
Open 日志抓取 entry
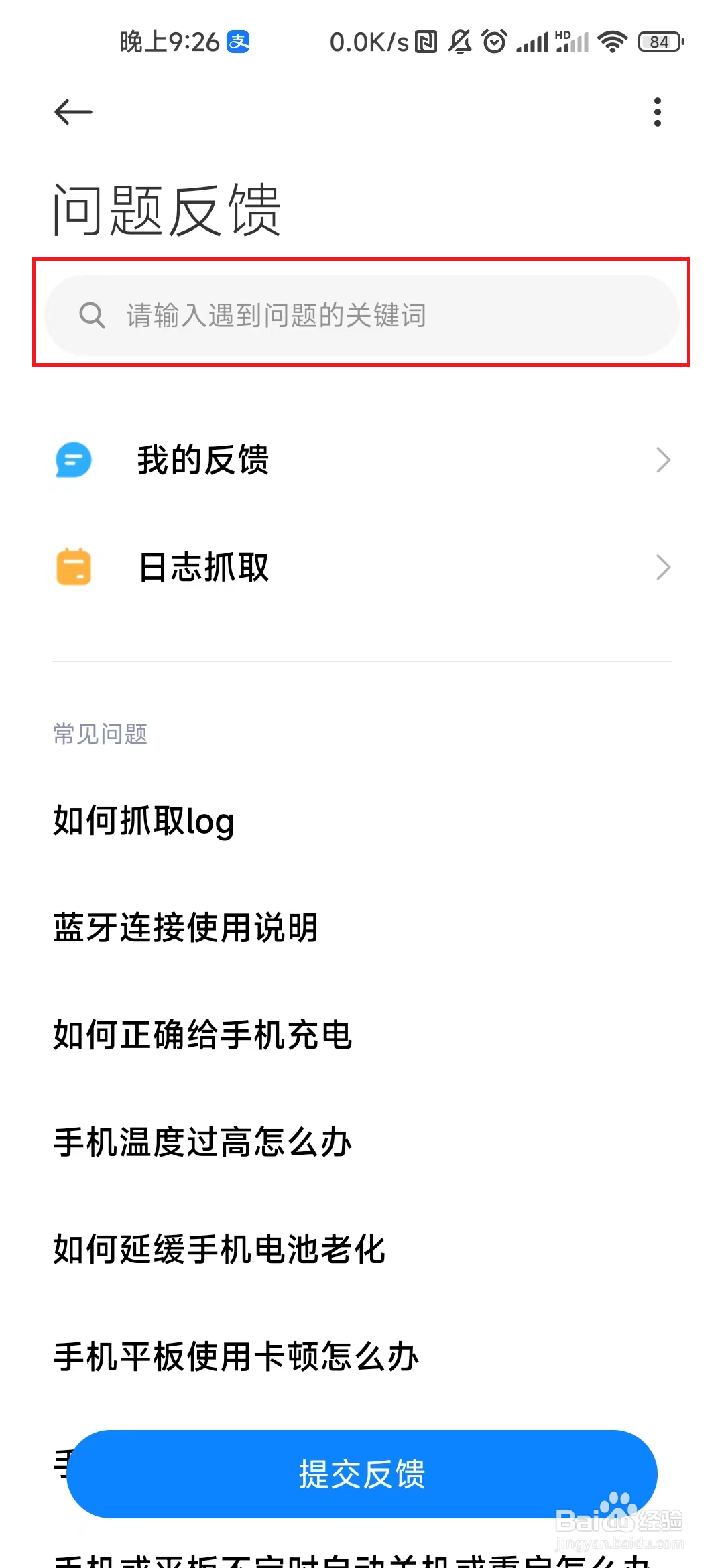[202, 568]
